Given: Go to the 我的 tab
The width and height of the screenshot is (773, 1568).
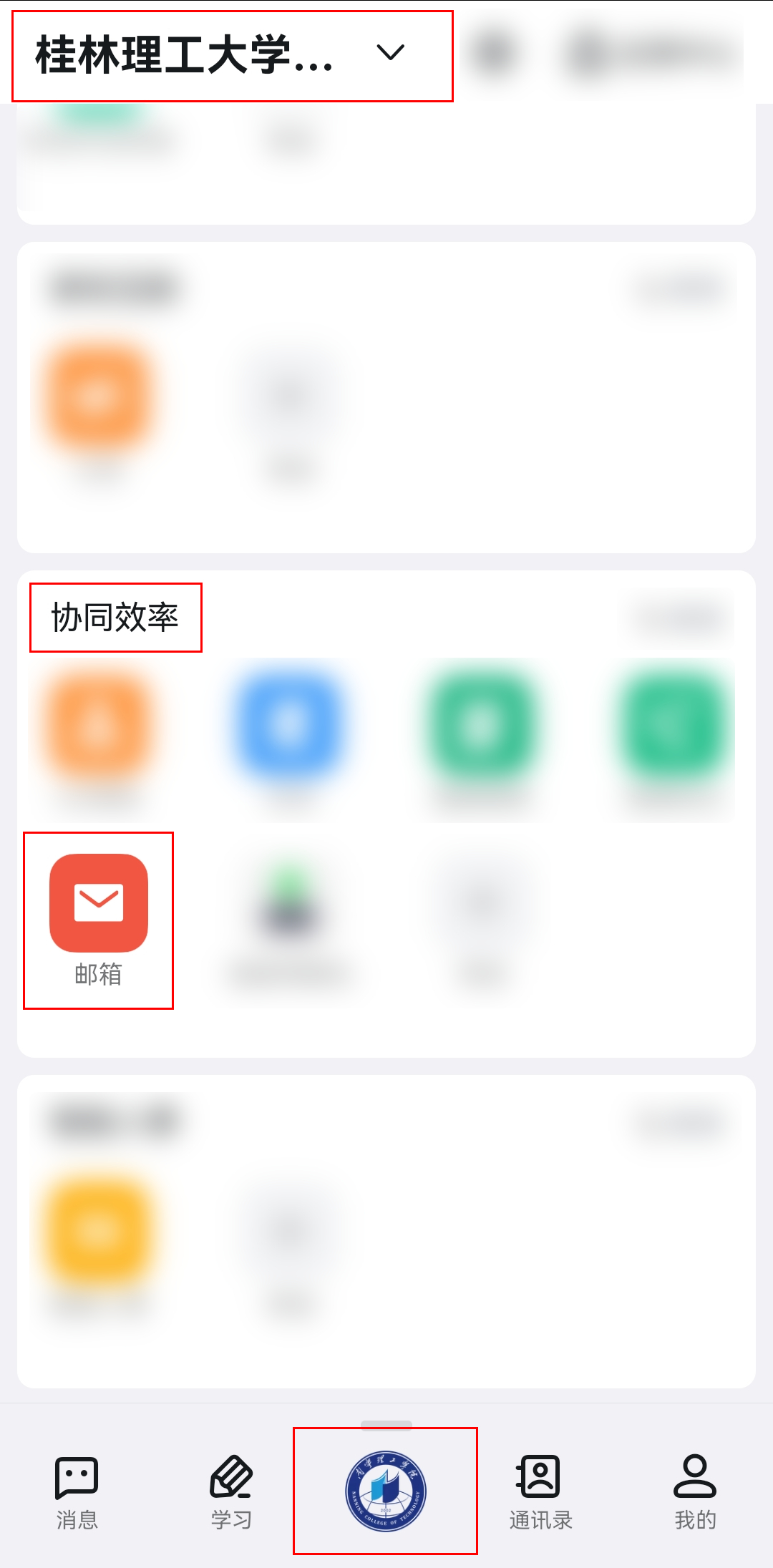Looking at the screenshot, I should tap(694, 1491).
